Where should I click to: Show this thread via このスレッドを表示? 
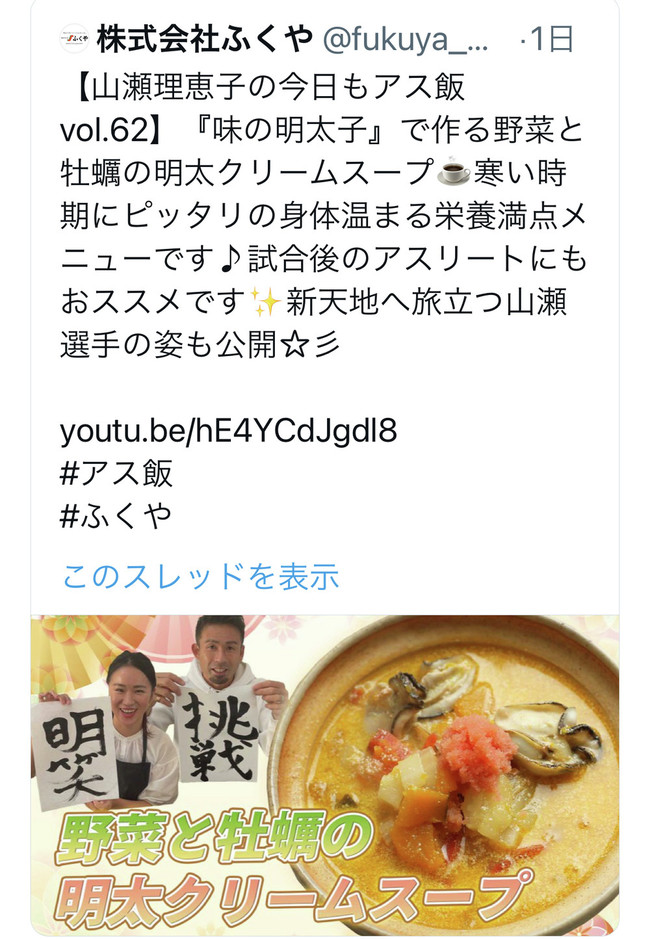pos(200,576)
